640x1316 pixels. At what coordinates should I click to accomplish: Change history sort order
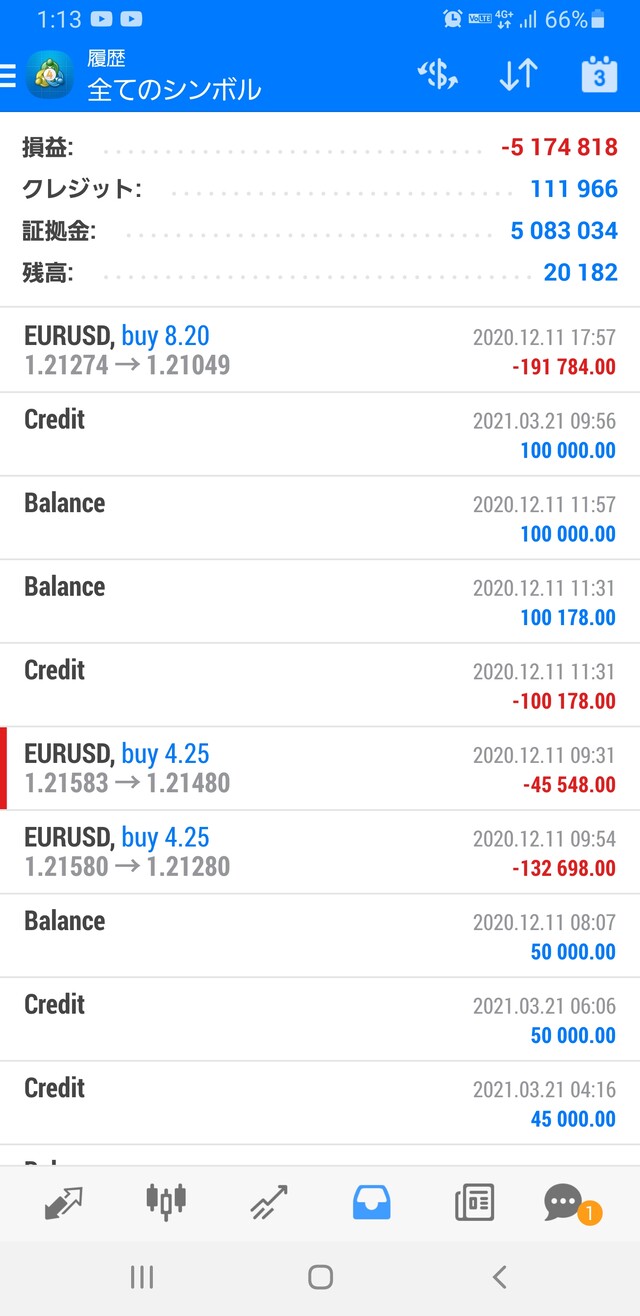[x=518, y=75]
